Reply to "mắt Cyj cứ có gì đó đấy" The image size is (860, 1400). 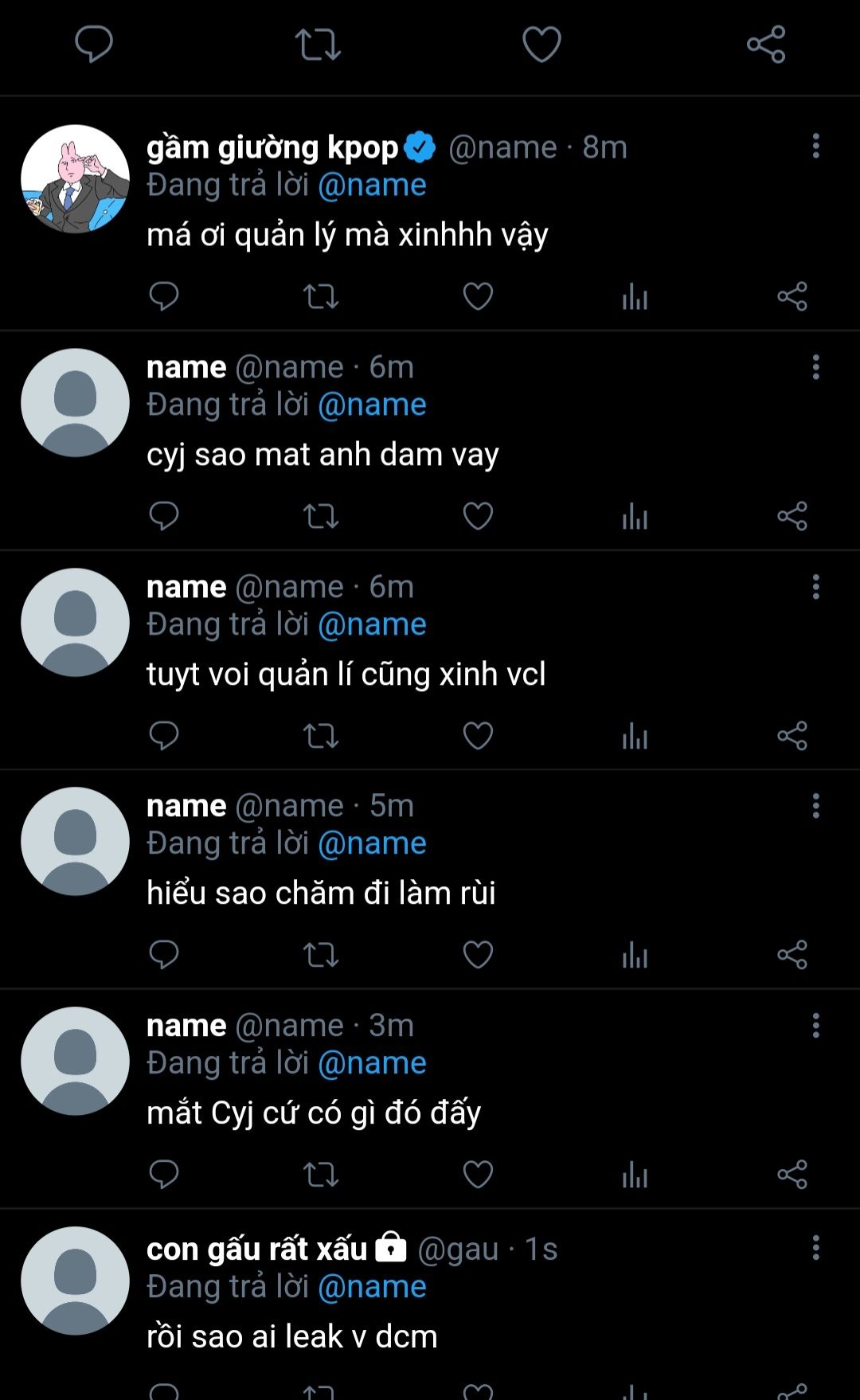164,1175
